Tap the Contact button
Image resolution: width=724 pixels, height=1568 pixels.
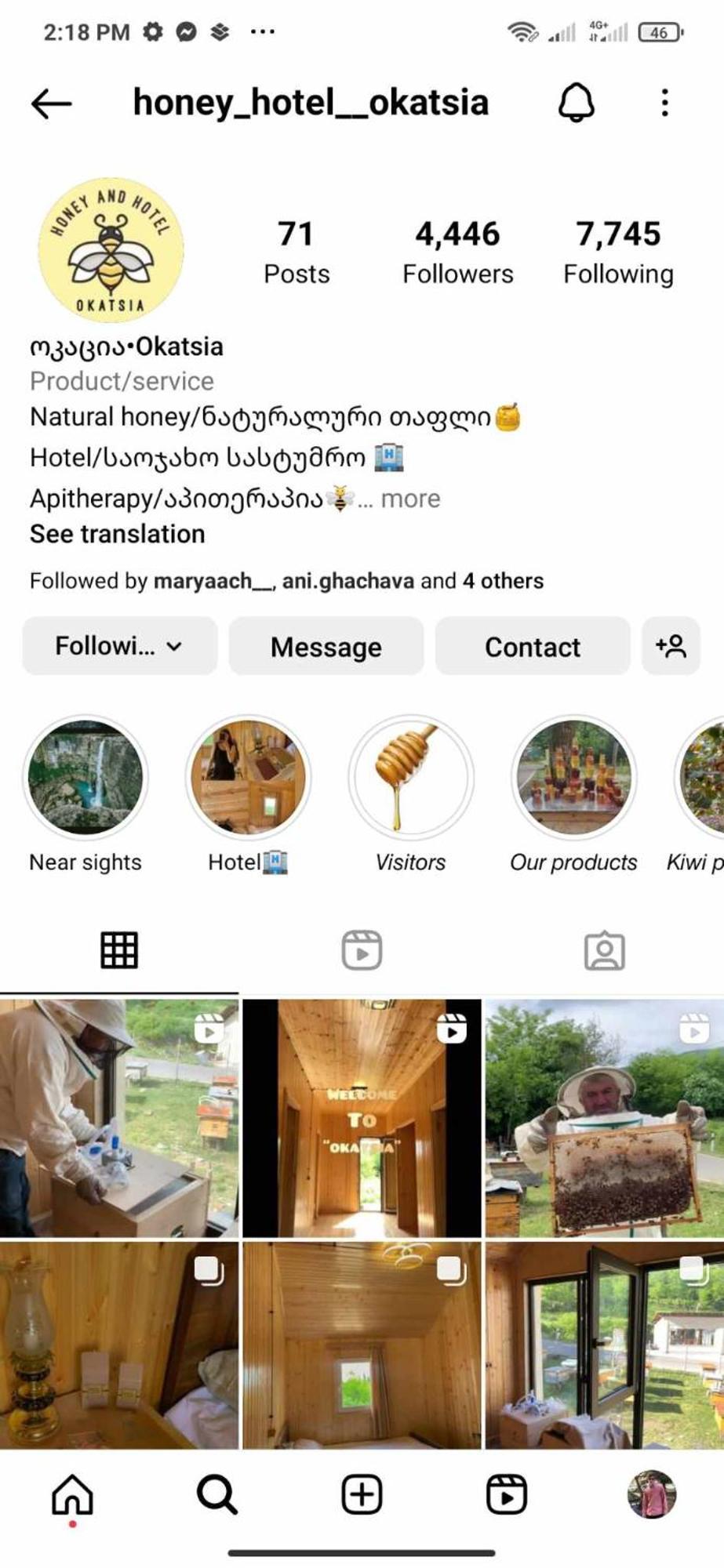[x=532, y=646]
